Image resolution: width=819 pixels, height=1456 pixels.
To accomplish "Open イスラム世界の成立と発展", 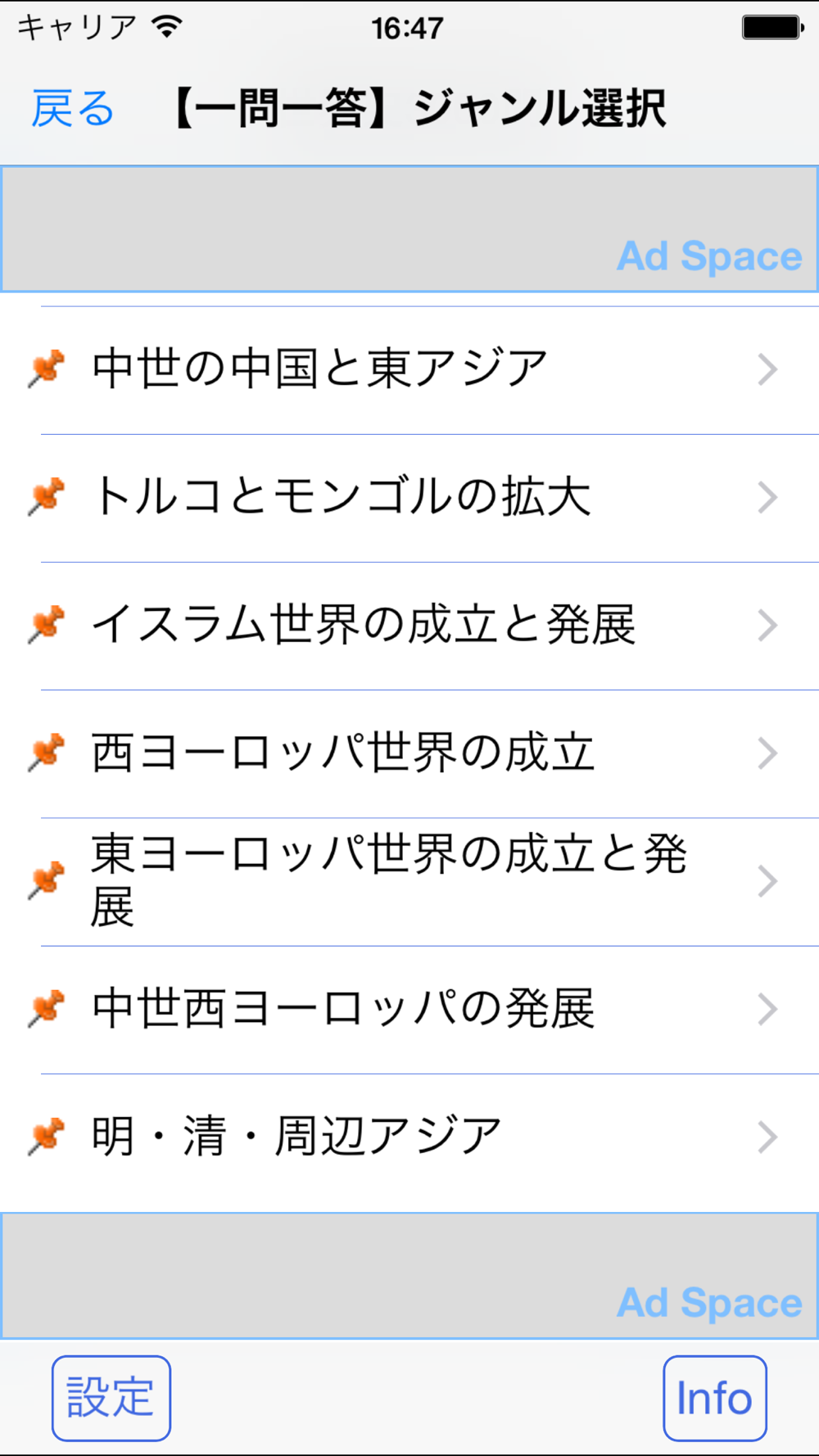I will click(x=409, y=626).
